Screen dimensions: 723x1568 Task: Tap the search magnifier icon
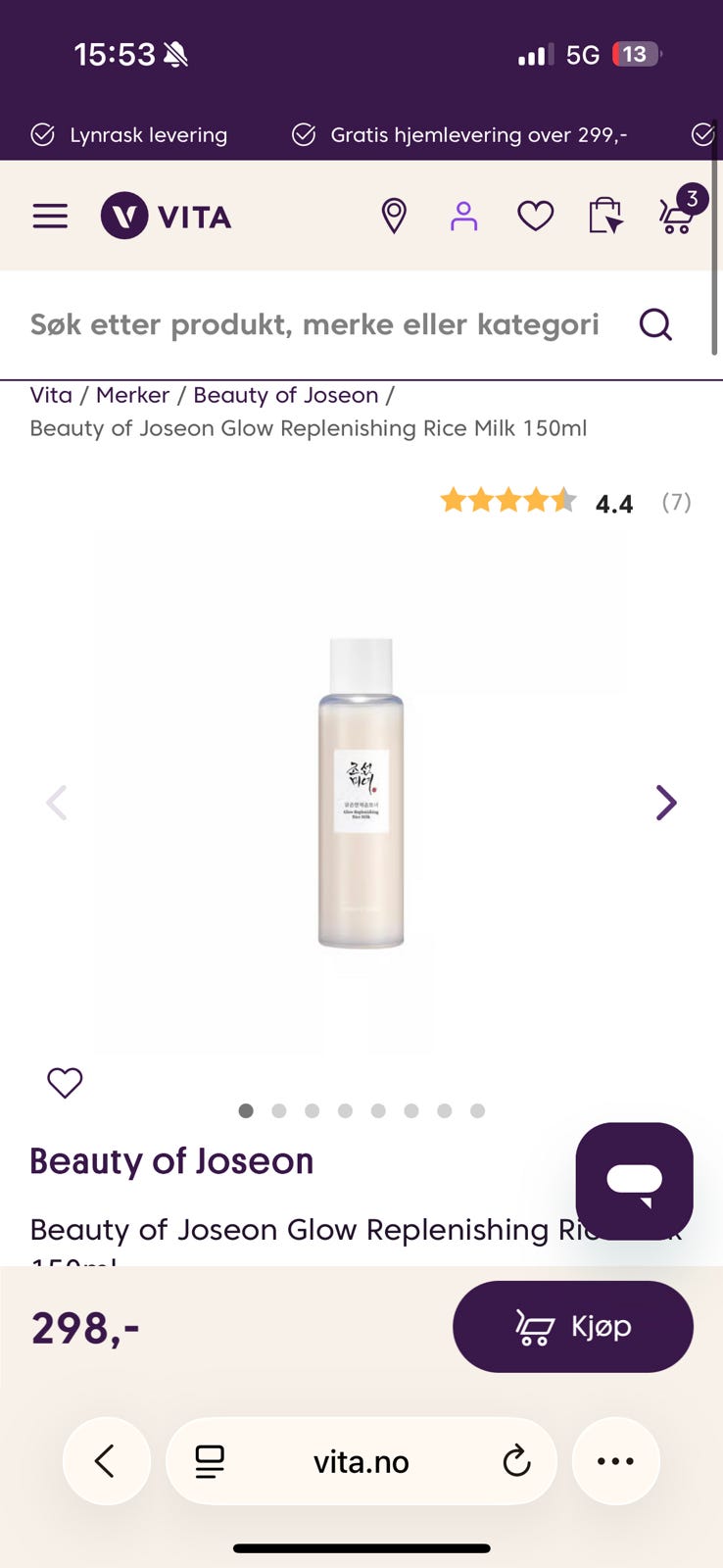coord(655,323)
